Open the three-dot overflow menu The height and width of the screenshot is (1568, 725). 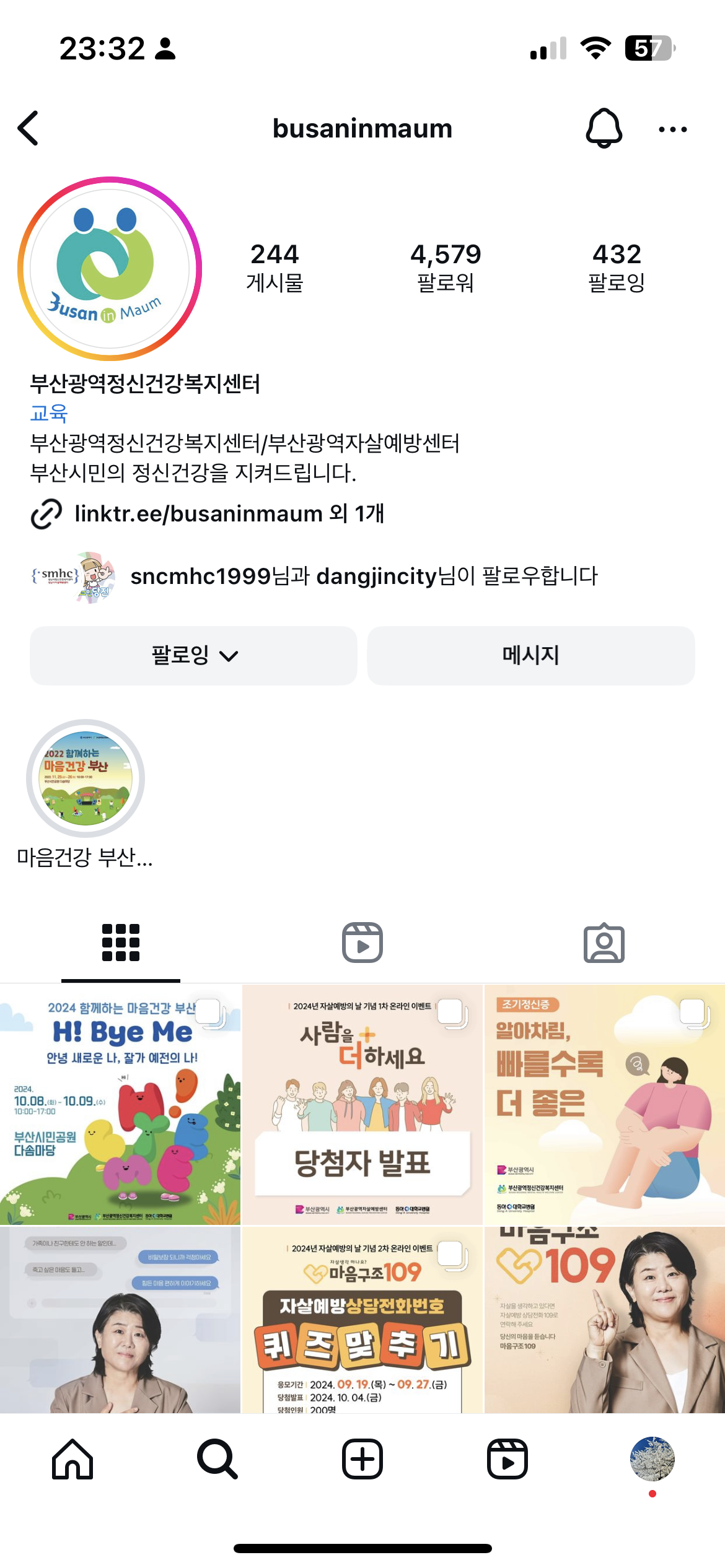point(672,129)
